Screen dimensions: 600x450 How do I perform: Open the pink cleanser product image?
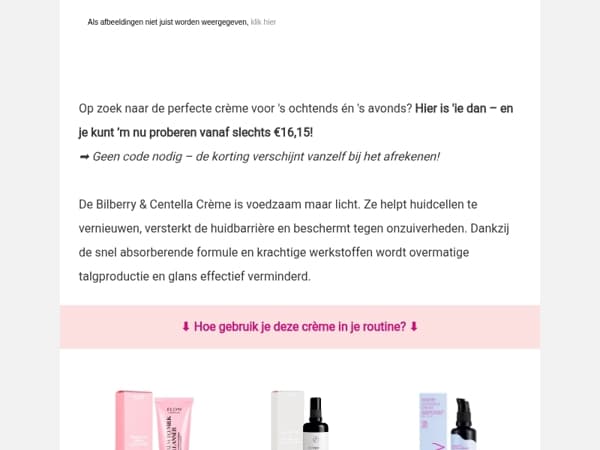click(x=155, y=420)
